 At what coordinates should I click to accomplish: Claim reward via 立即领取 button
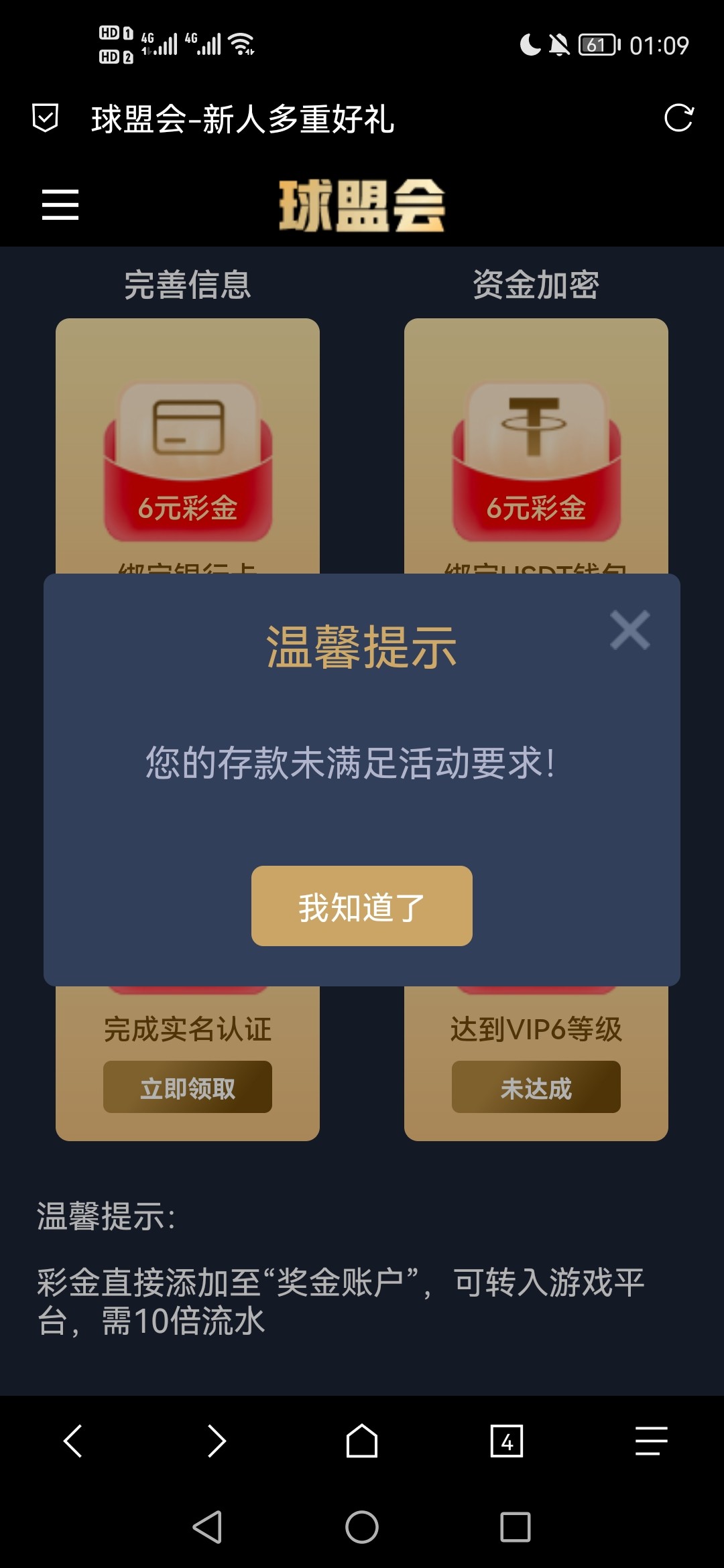(x=188, y=1087)
